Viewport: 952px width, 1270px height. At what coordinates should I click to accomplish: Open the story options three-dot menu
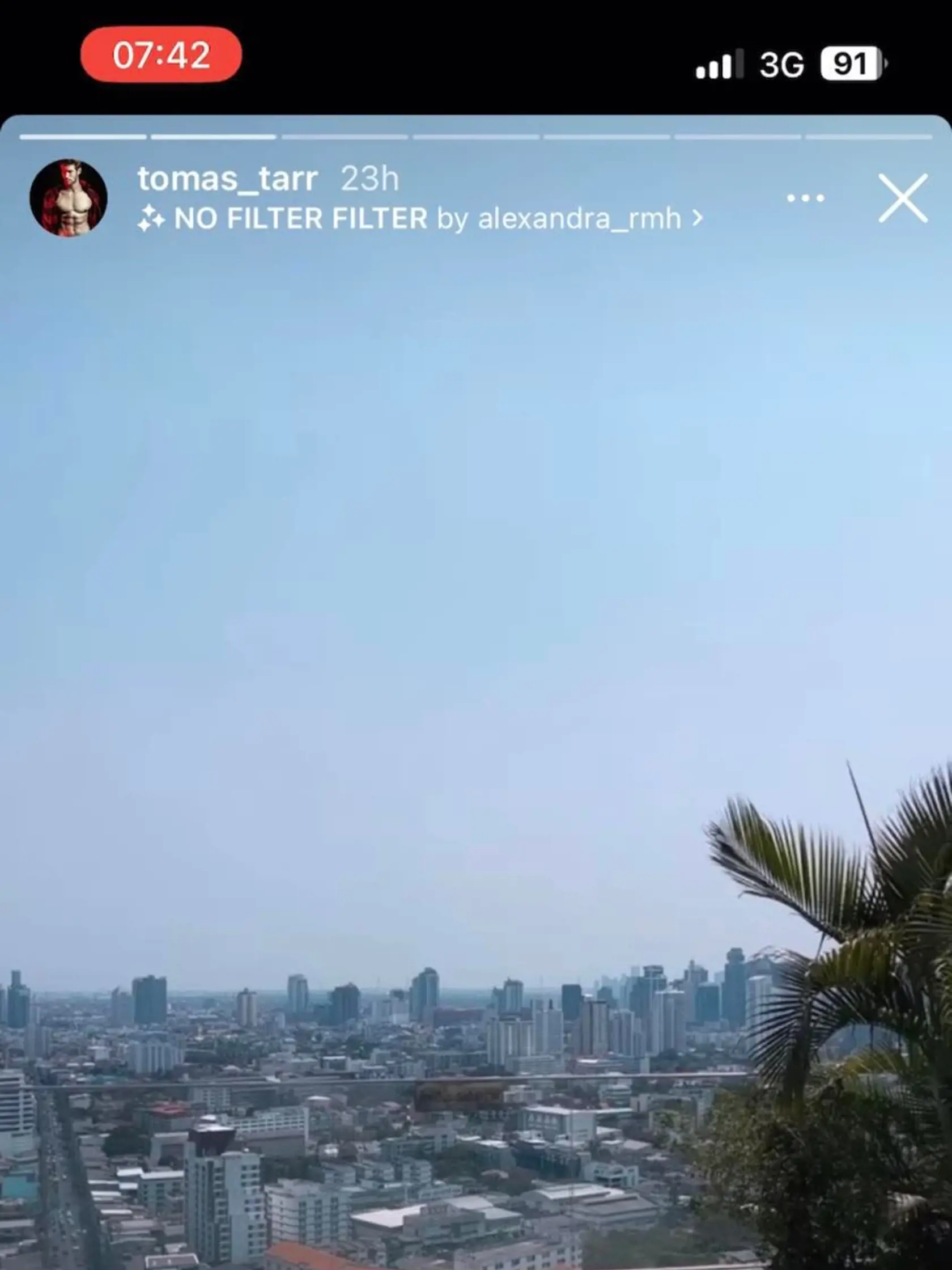[805, 198]
